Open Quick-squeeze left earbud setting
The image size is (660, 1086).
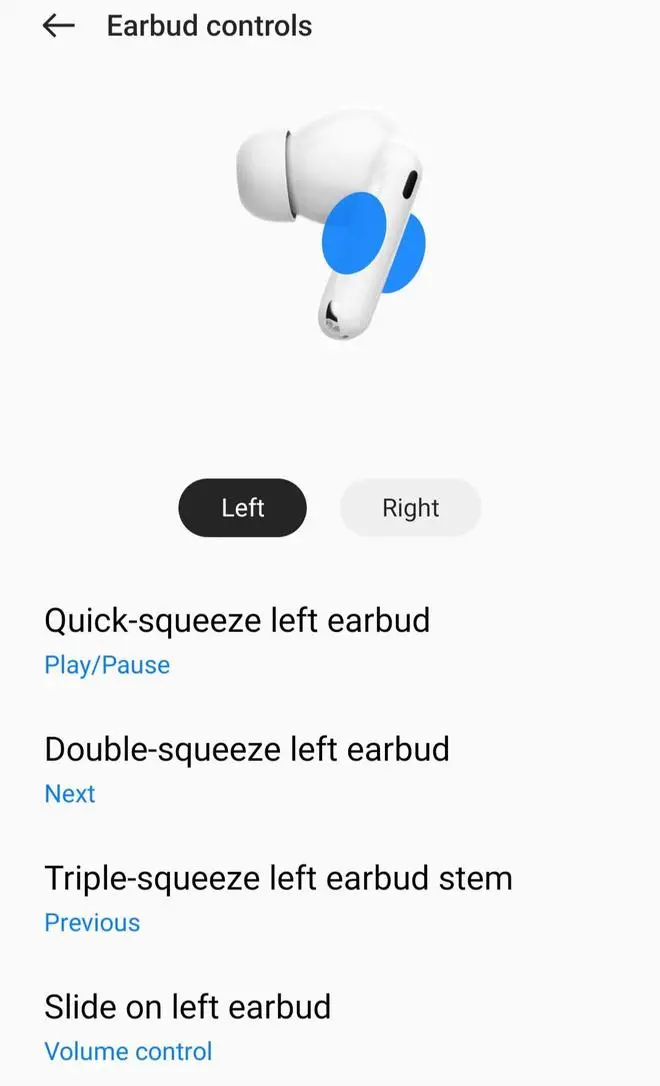point(237,639)
